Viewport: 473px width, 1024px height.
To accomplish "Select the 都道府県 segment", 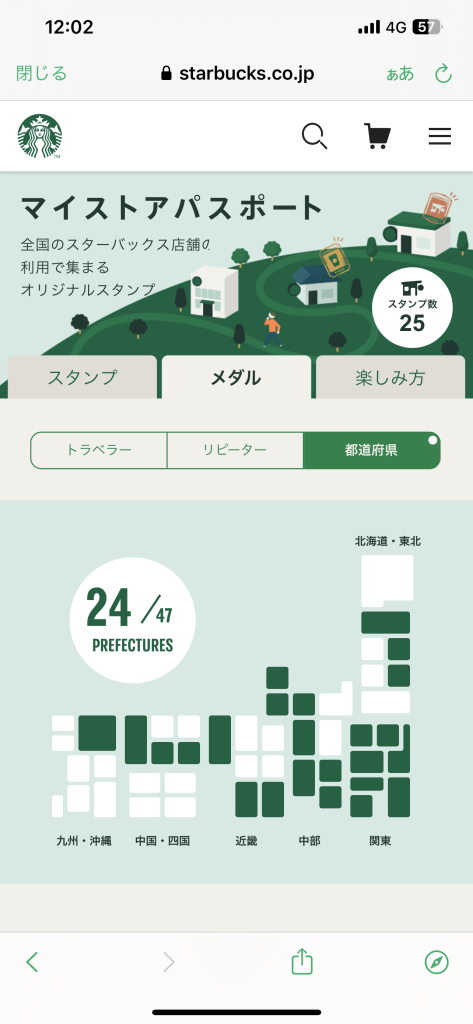I will (x=372, y=450).
